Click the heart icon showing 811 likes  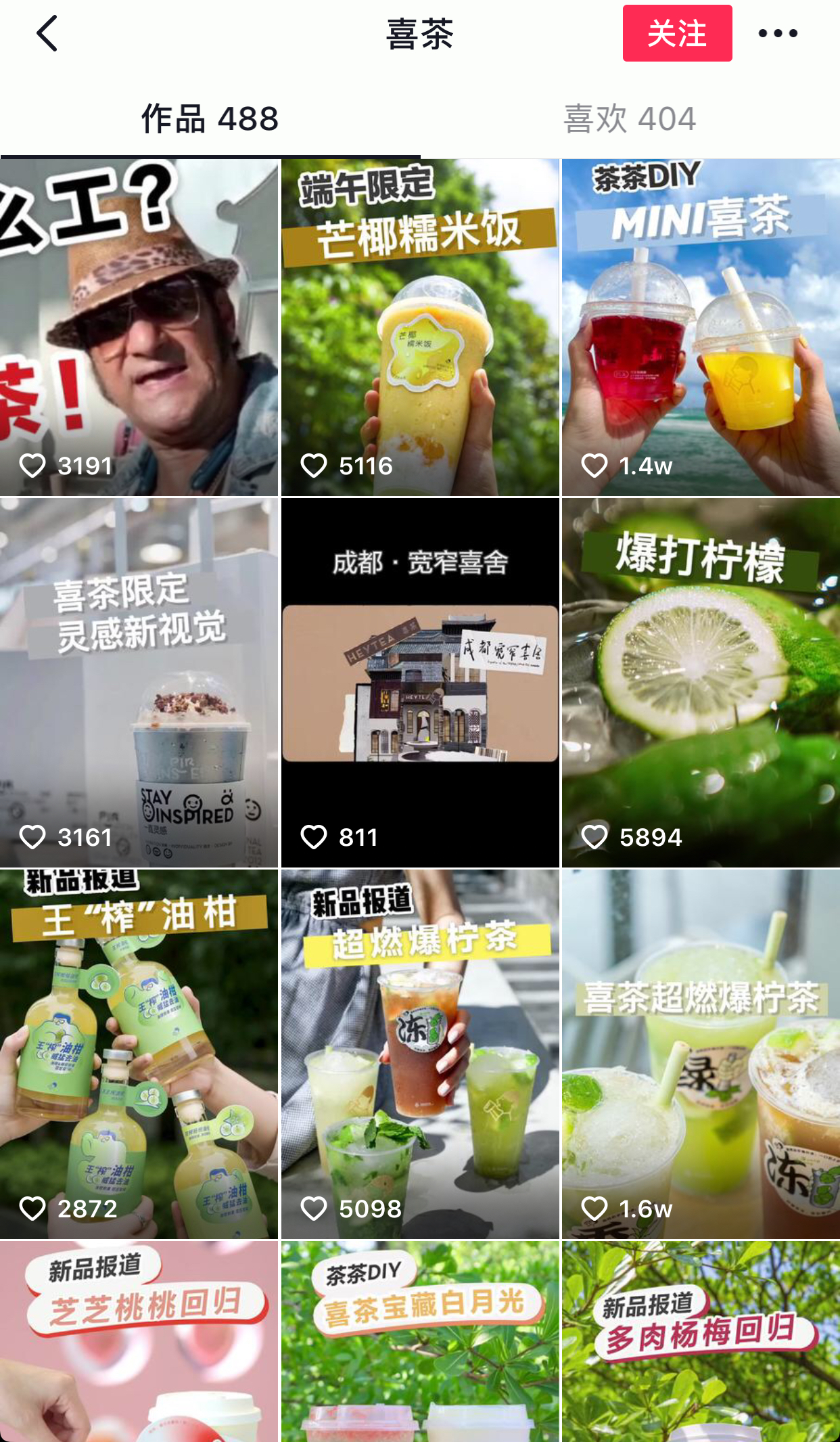[315, 837]
